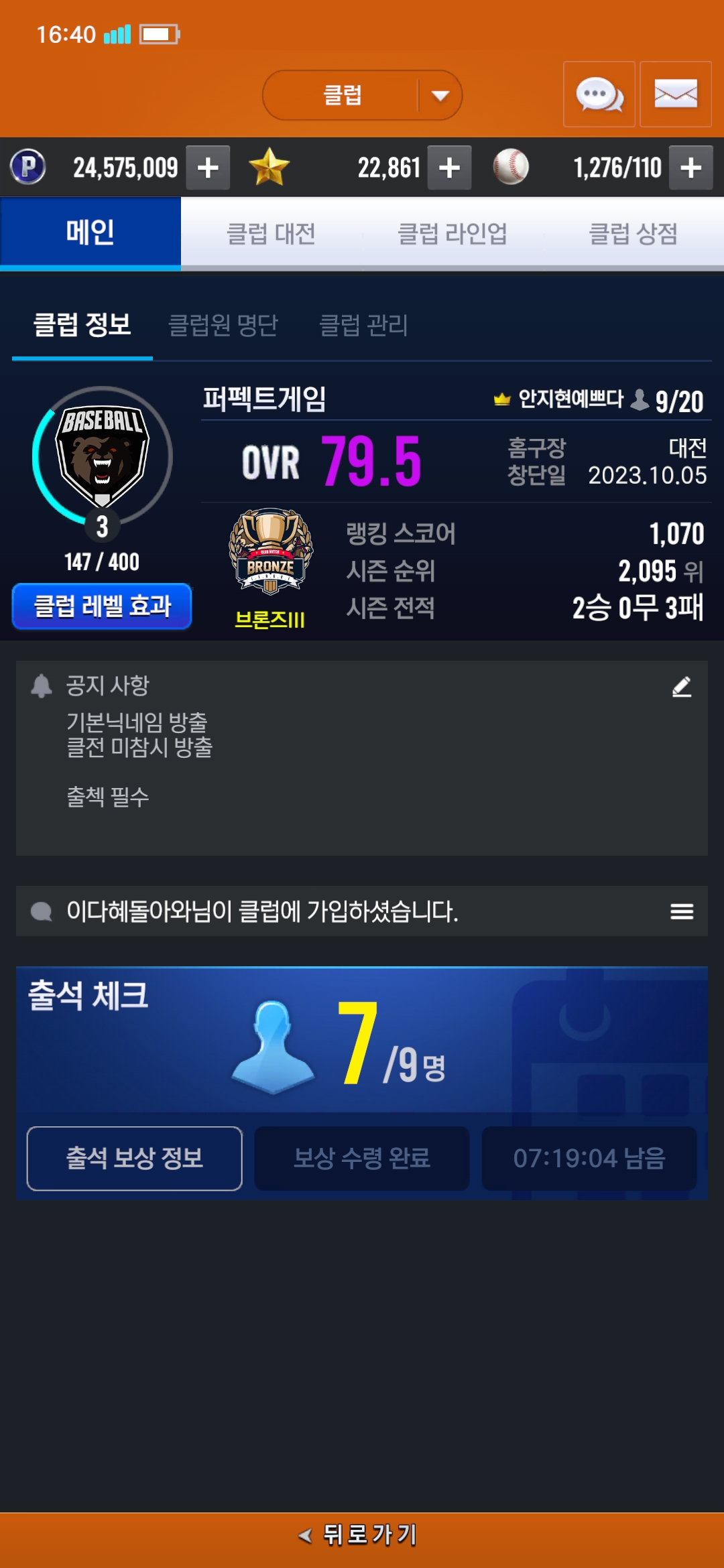724x1568 pixels.
Task: Select the 메인 tab
Action: click(x=90, y=233)
